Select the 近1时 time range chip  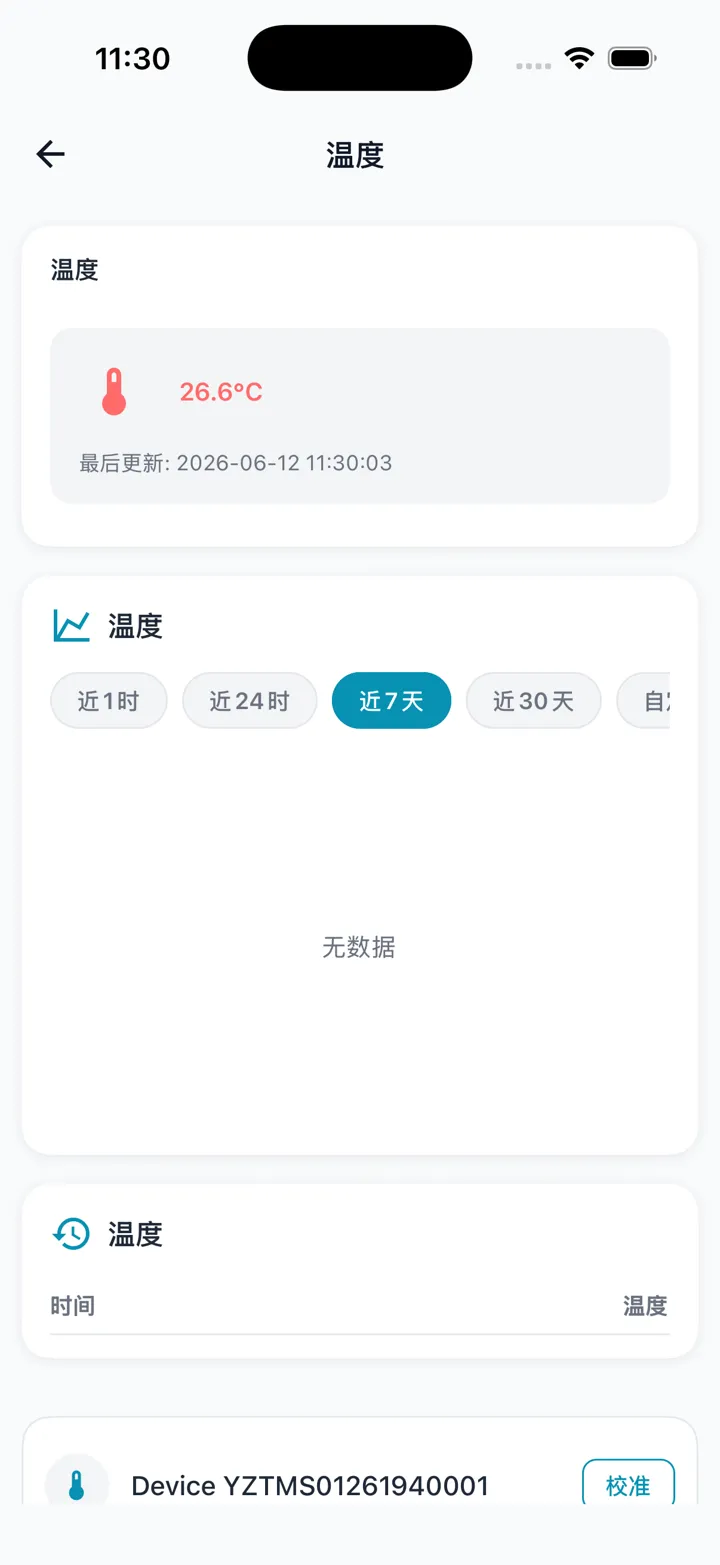pos(109,701)
